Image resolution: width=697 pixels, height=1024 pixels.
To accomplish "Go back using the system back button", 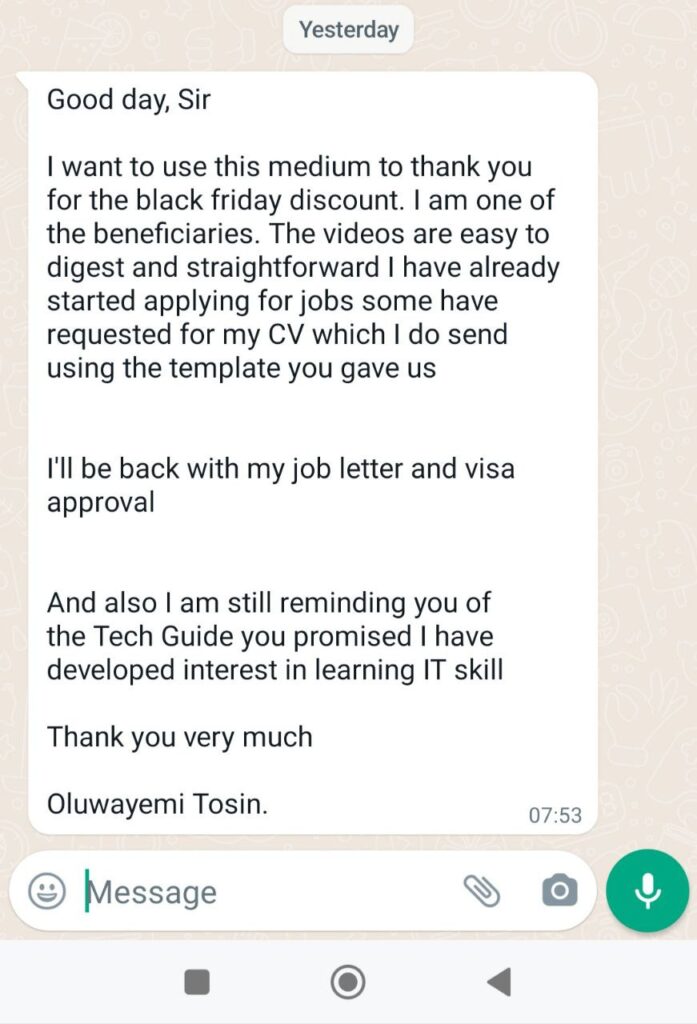I will point(499,982).
